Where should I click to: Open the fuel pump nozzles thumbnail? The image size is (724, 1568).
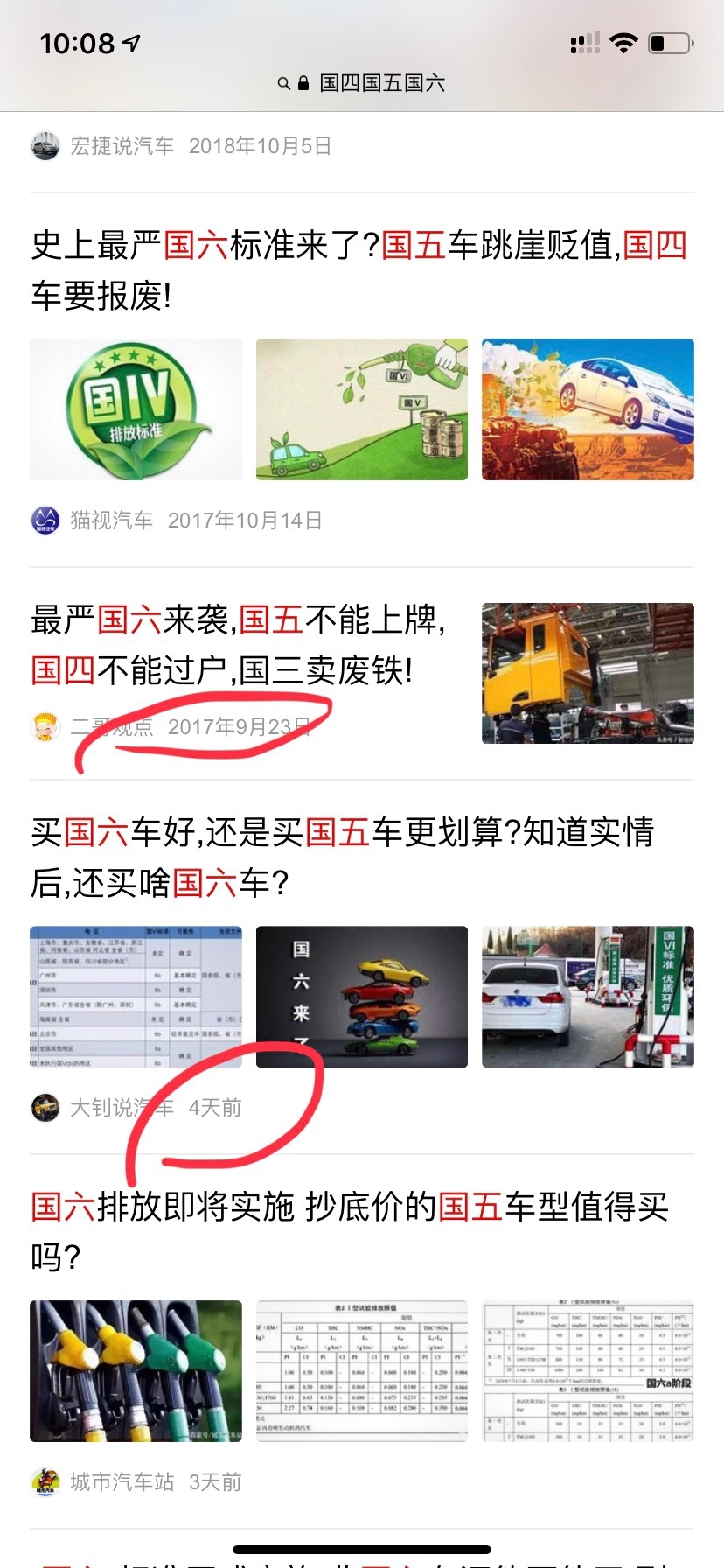pyautogui.click(x=136, y=1371)
